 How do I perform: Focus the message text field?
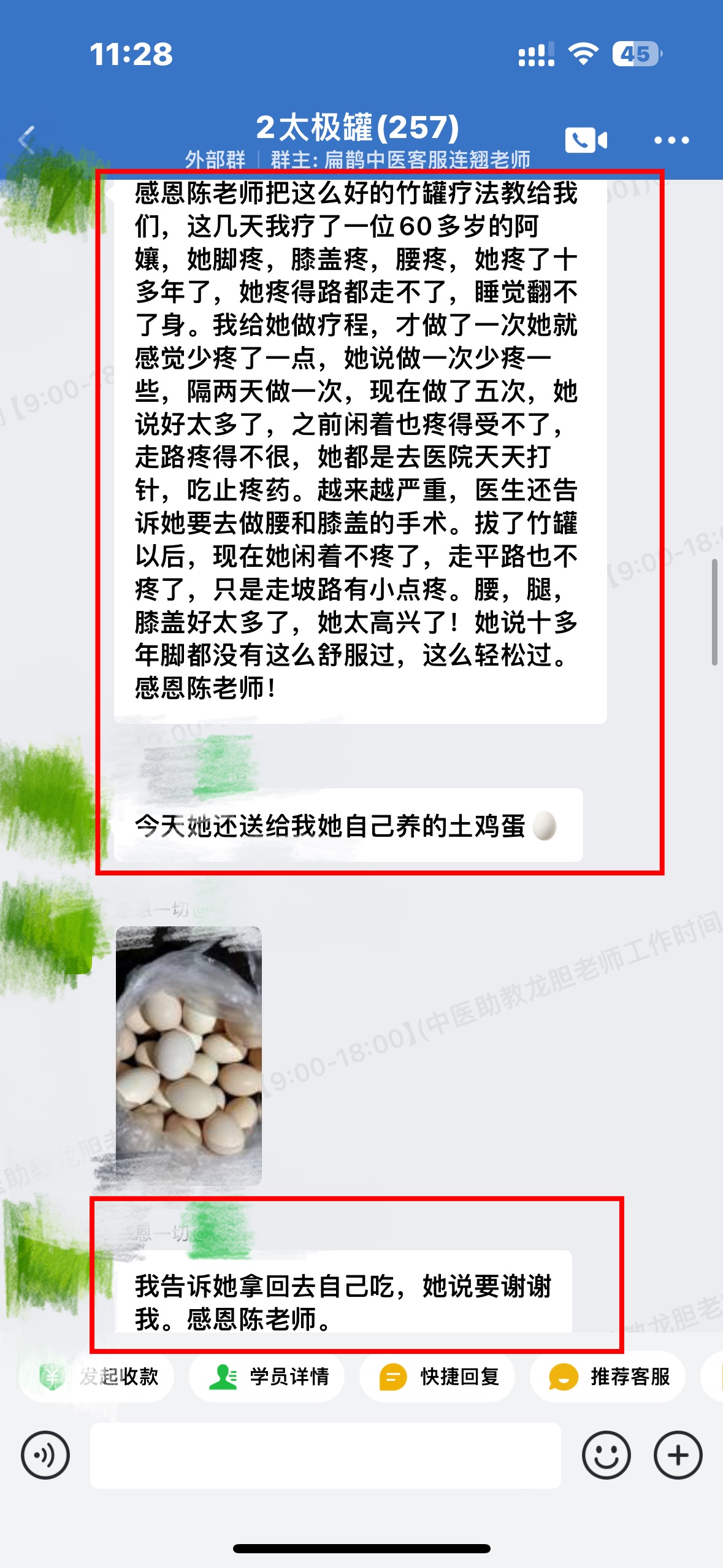(325, 1455)
